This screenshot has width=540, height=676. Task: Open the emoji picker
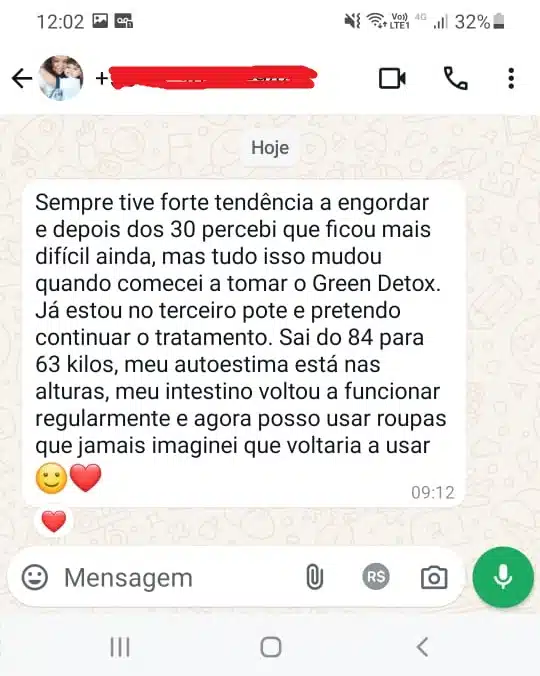click(35, 577)
